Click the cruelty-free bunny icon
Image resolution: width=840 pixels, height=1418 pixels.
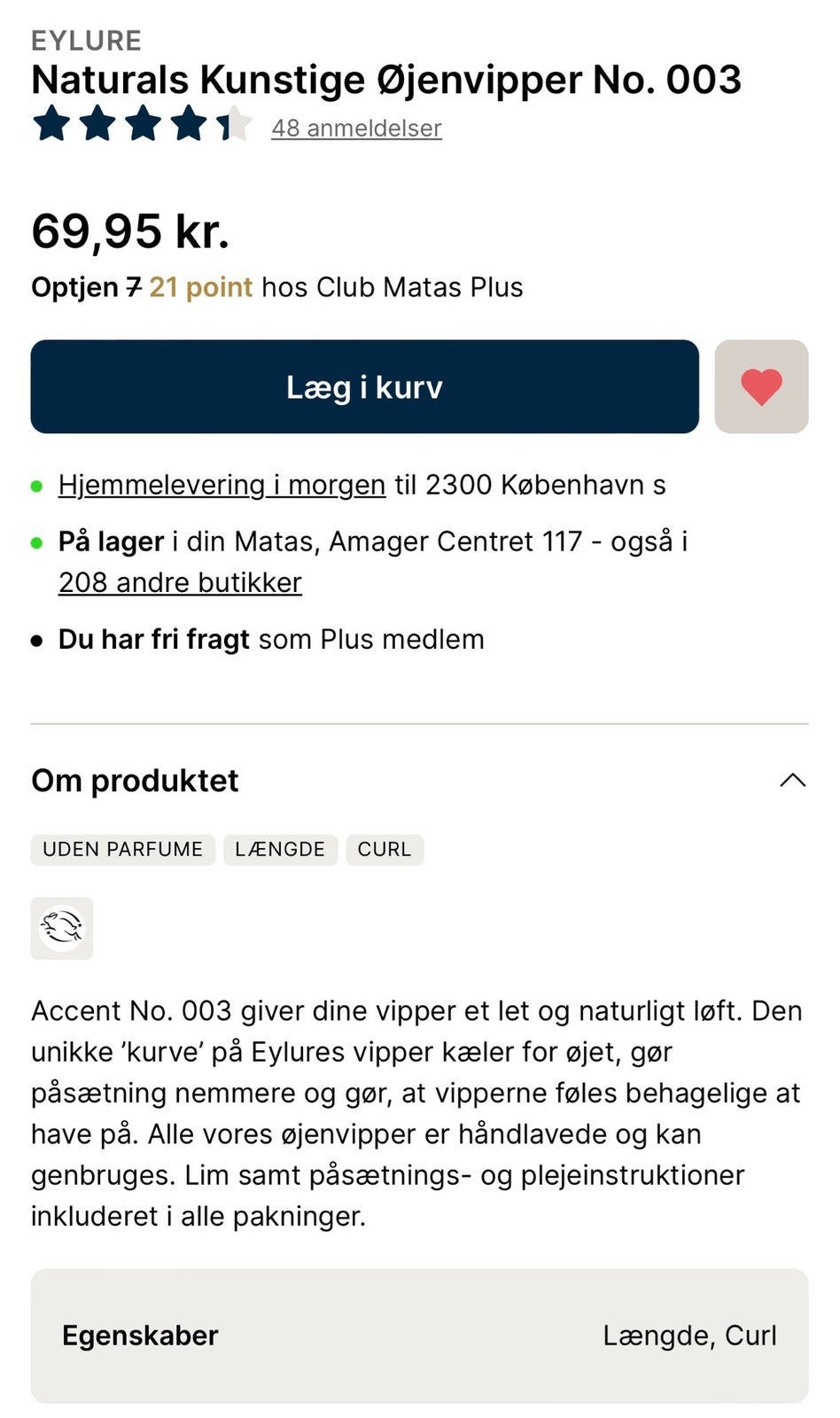coord(62,927)
